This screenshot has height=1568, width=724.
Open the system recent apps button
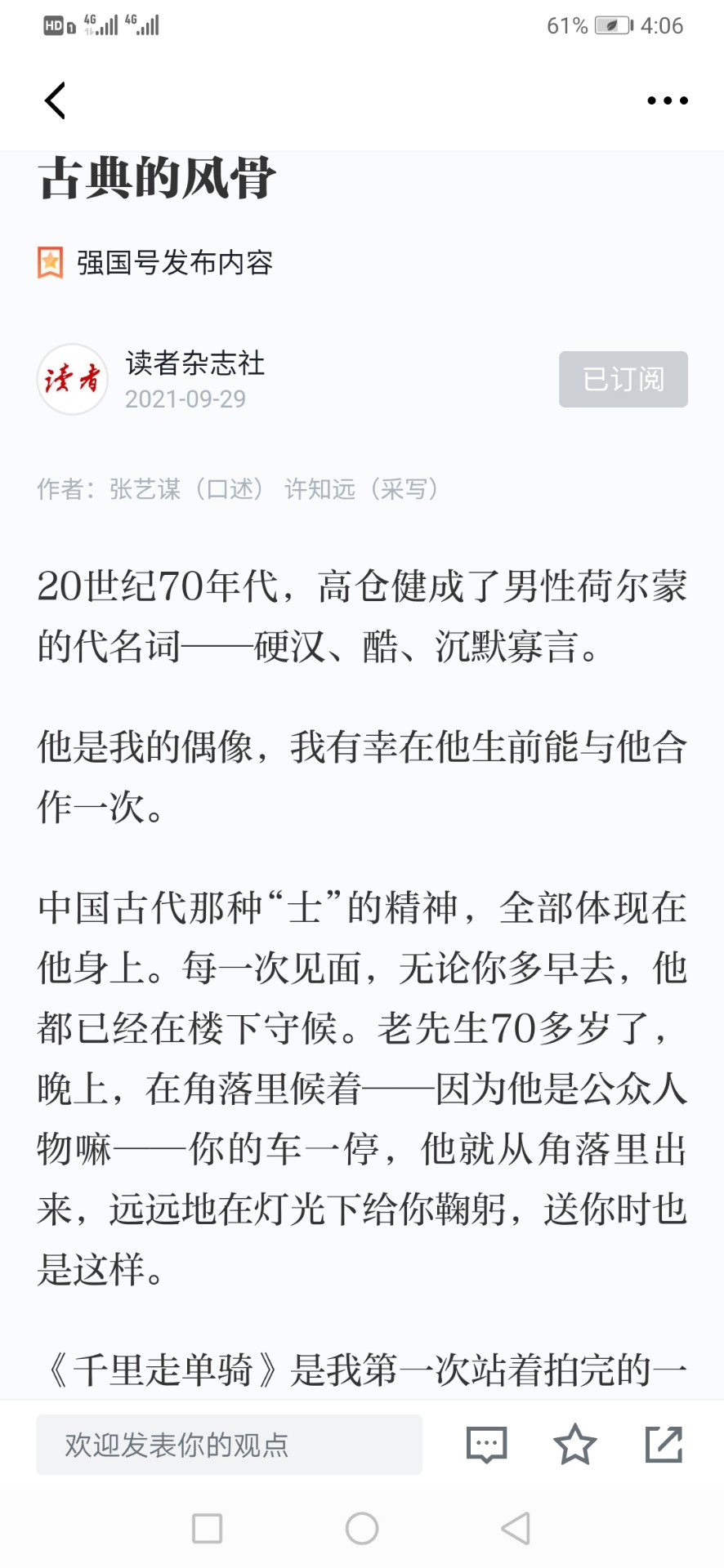click(207, 1528)
